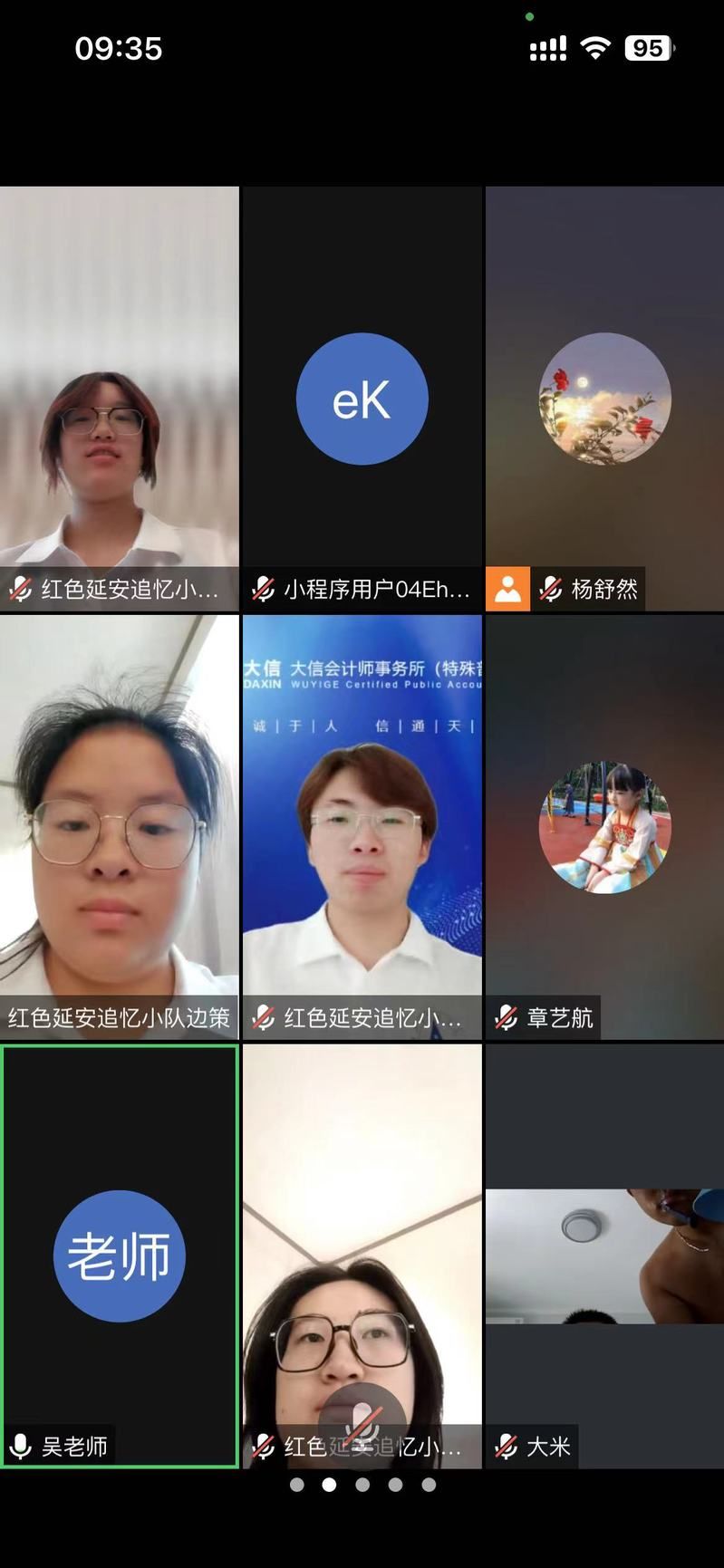Open 大米's video tile
724x1568 pixels.
(604, 1255)
